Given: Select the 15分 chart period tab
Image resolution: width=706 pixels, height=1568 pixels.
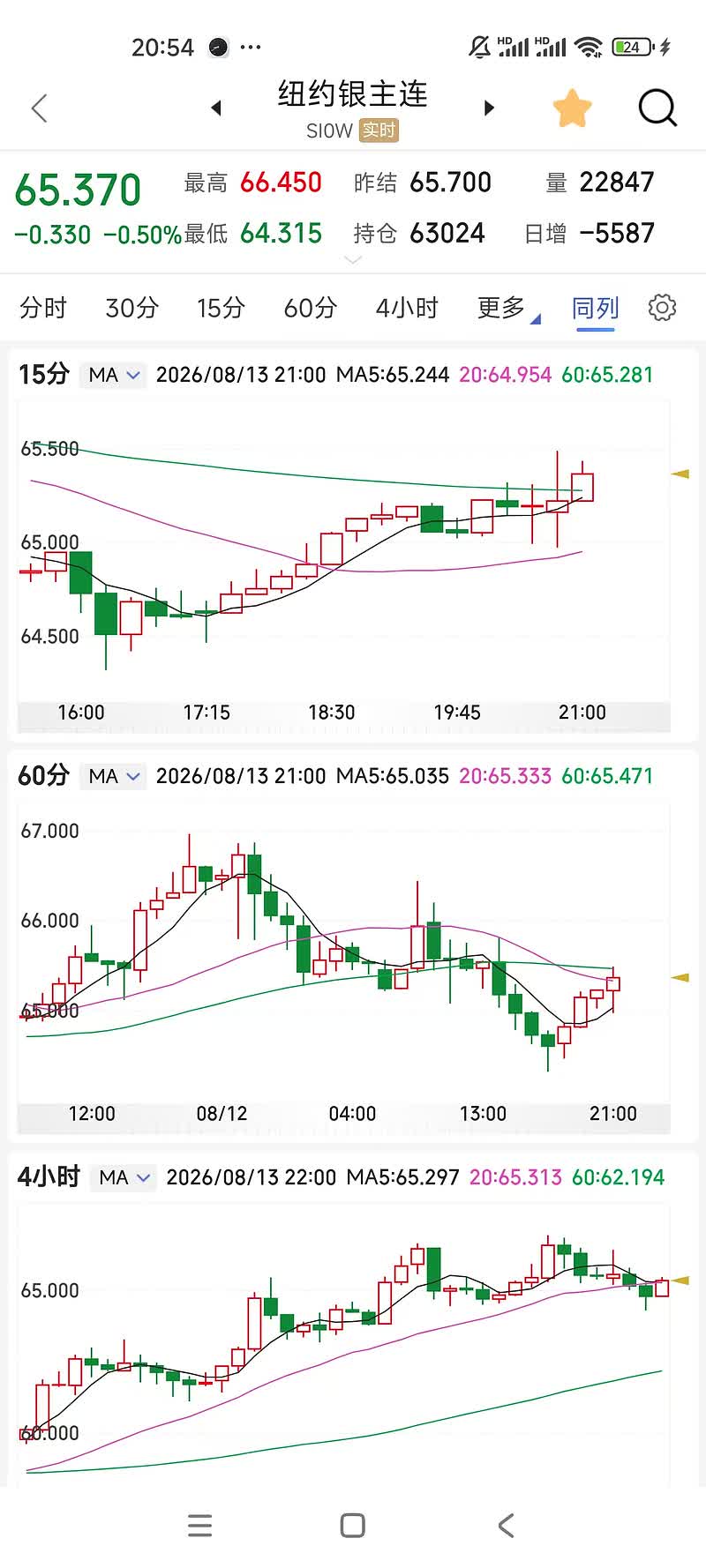Looking at the screenshot, I should [x=221, y=308].
